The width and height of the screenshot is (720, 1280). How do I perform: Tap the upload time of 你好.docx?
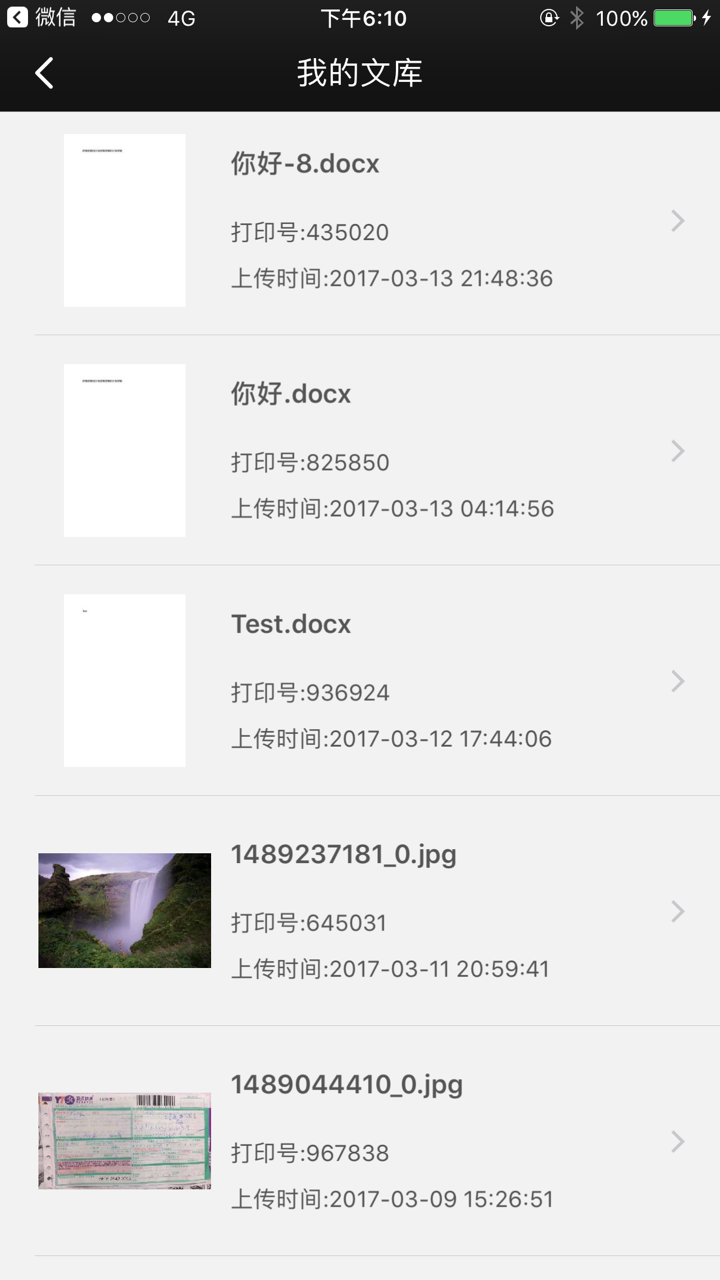[x=389, y=508]
